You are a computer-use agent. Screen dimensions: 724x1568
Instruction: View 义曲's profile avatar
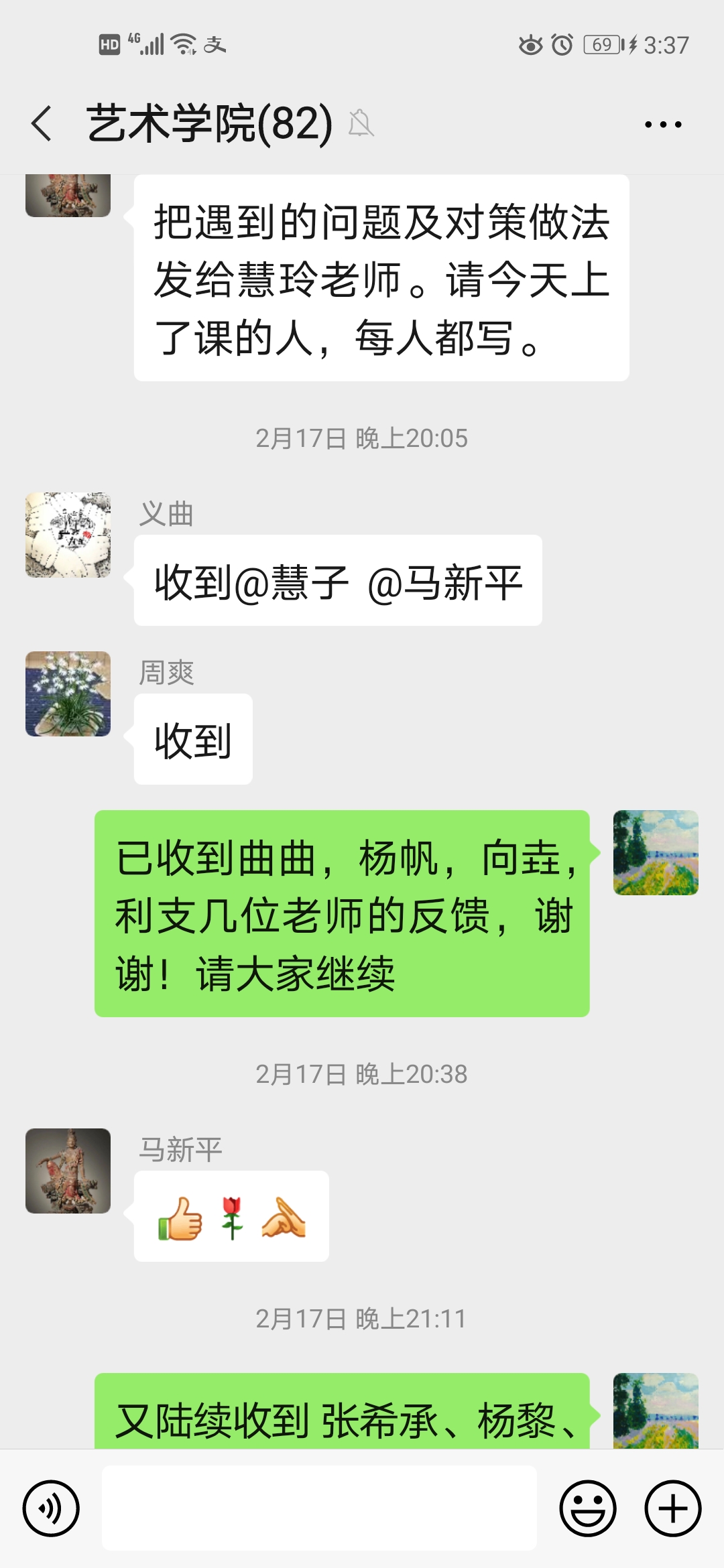tap(68, 535)
